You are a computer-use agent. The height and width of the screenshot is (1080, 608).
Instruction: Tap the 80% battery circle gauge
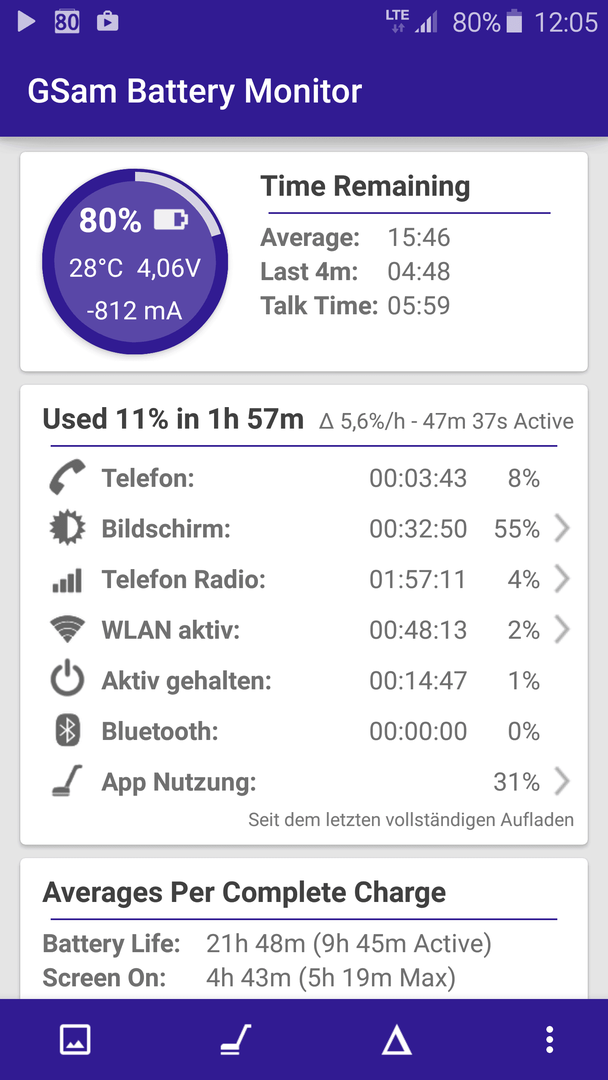pyautogui.click(x=135, y=262)
